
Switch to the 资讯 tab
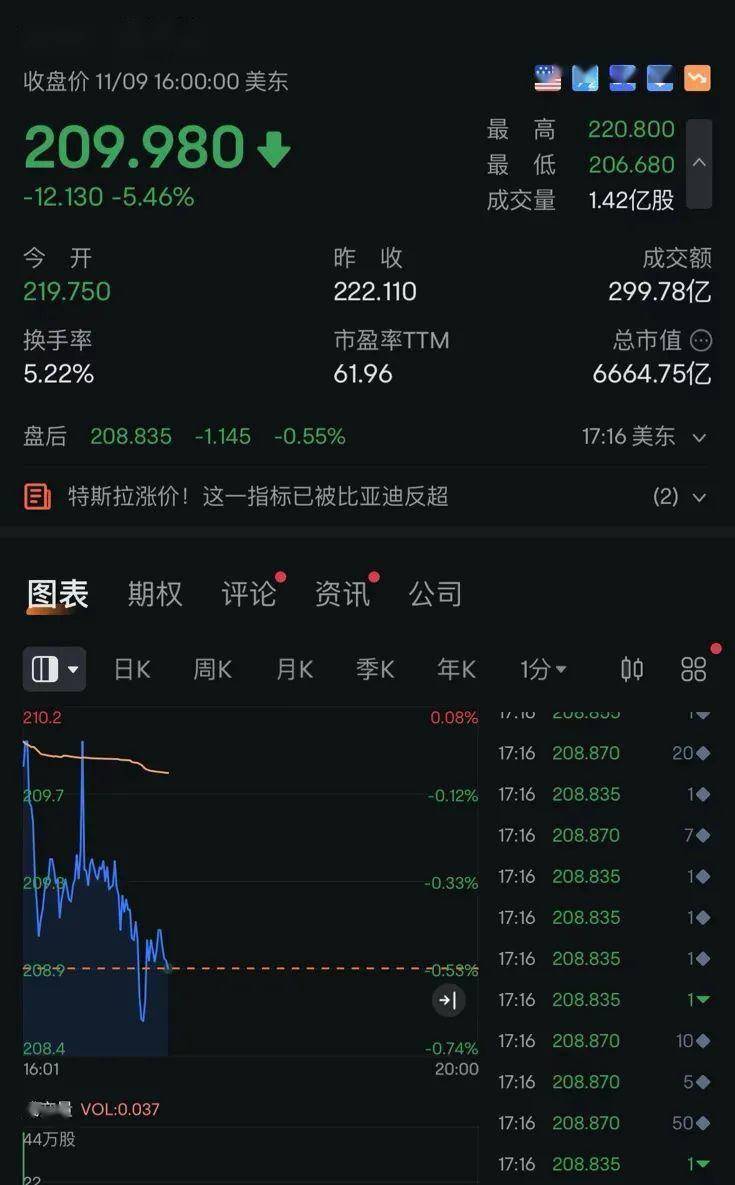click(343, 594)
